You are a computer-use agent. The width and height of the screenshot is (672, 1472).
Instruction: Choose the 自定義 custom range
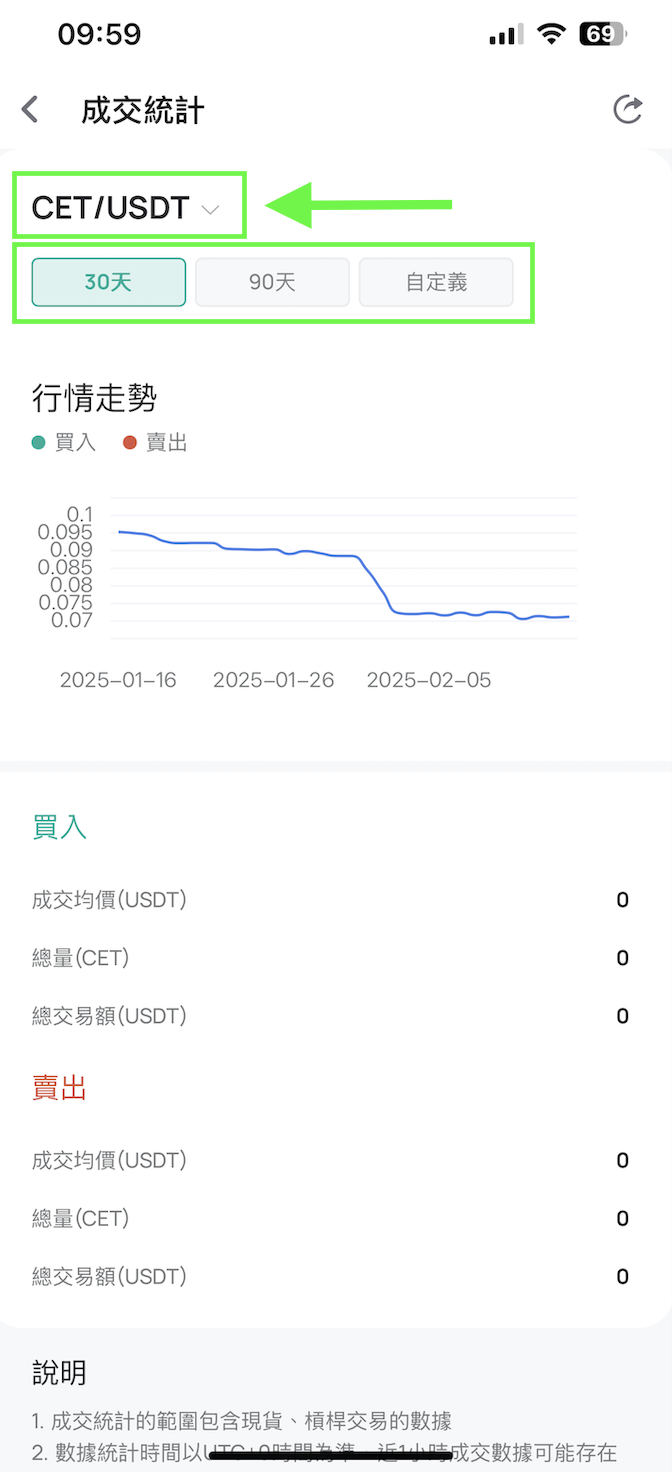[x=436, y=282]
